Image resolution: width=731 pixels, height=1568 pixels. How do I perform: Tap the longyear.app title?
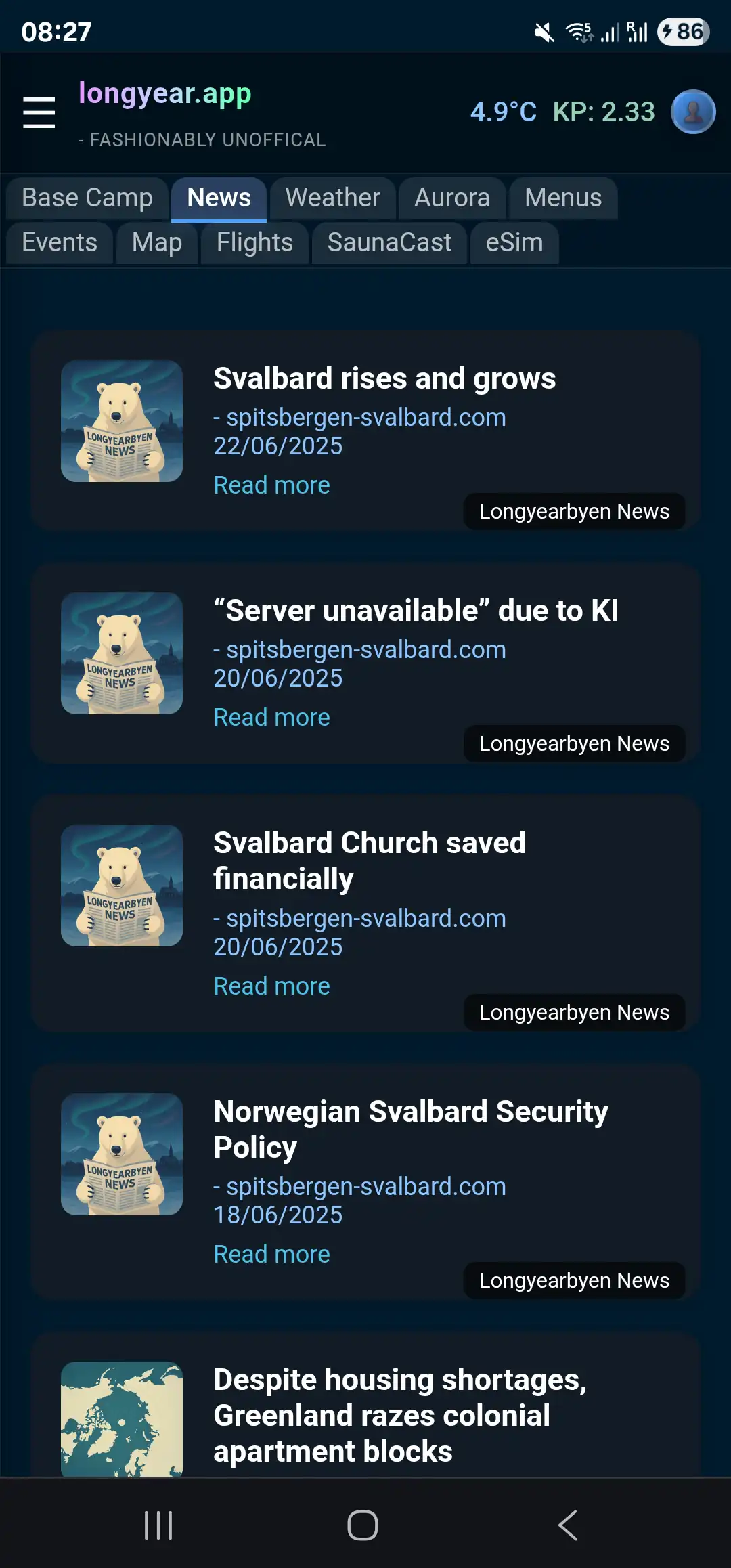tap(164, 93)
